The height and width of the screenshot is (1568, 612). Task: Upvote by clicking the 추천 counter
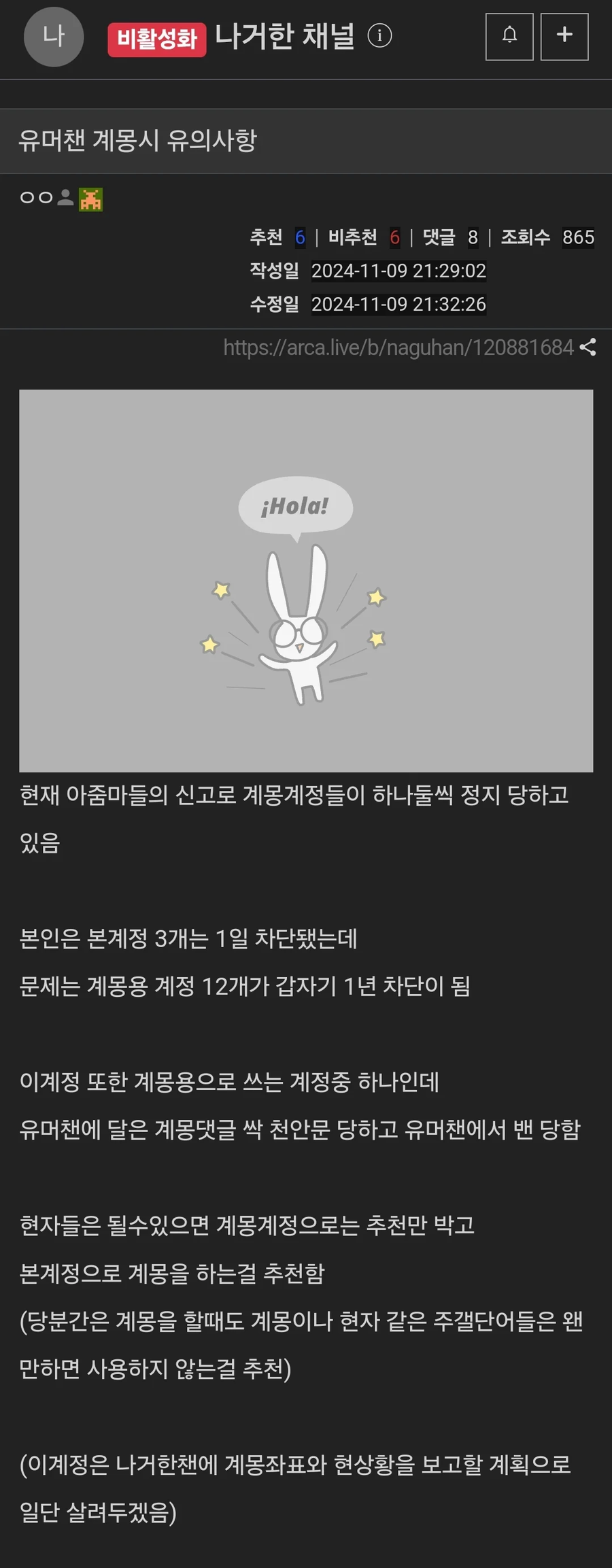(x=275, y=238)
